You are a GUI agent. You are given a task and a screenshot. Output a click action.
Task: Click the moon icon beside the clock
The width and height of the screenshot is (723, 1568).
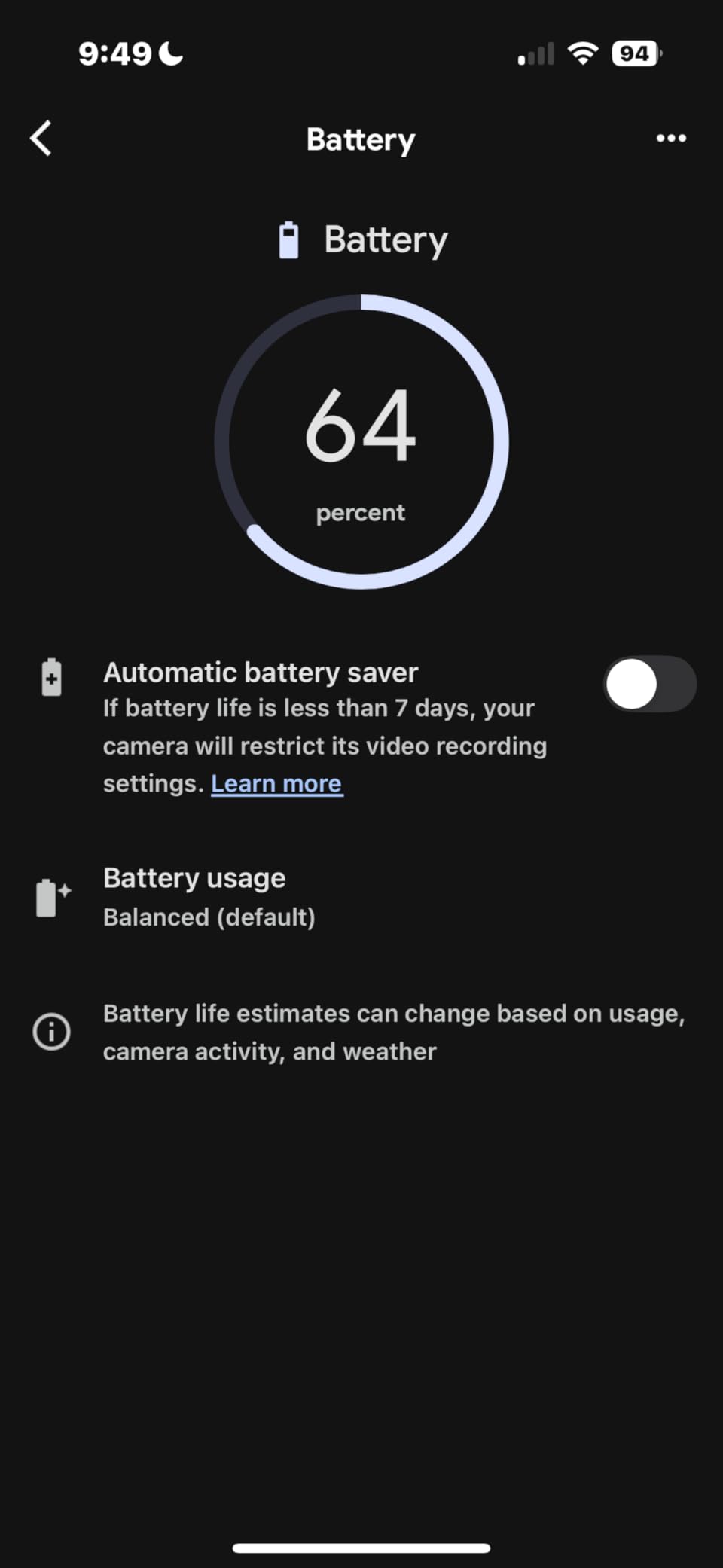tap(170, 51)
